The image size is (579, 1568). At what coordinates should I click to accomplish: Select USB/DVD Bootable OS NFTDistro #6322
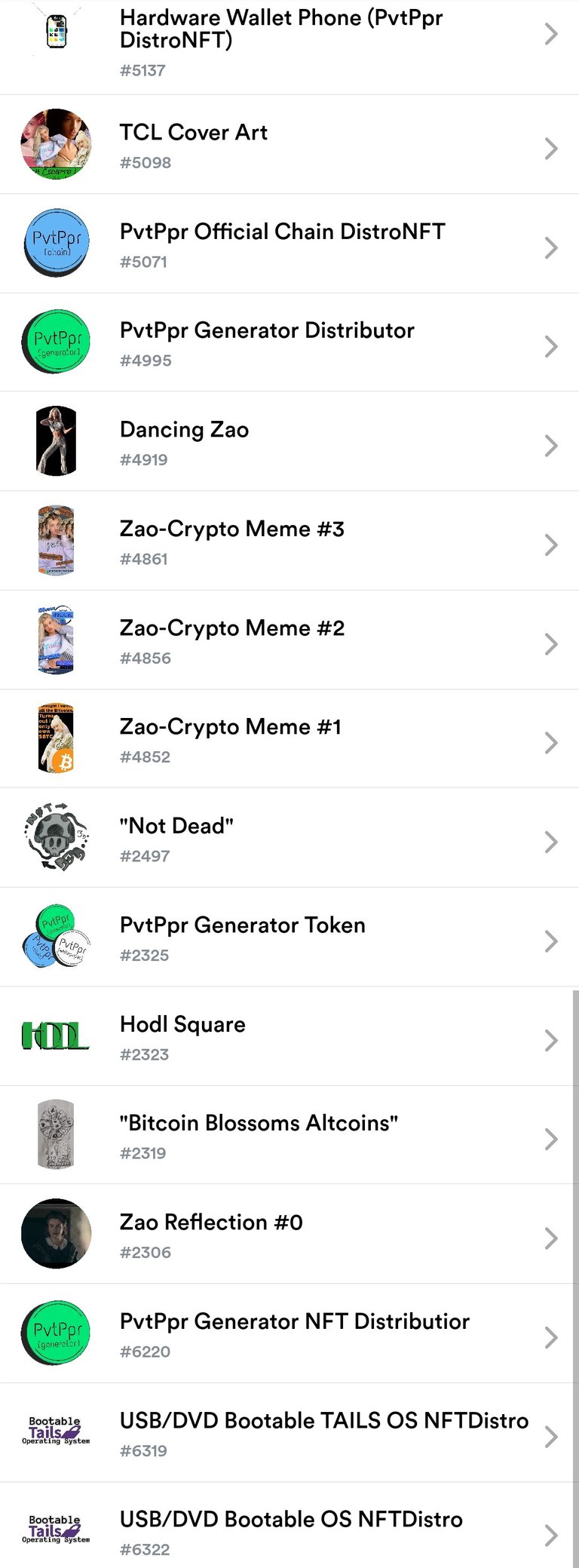point(289,1531)
